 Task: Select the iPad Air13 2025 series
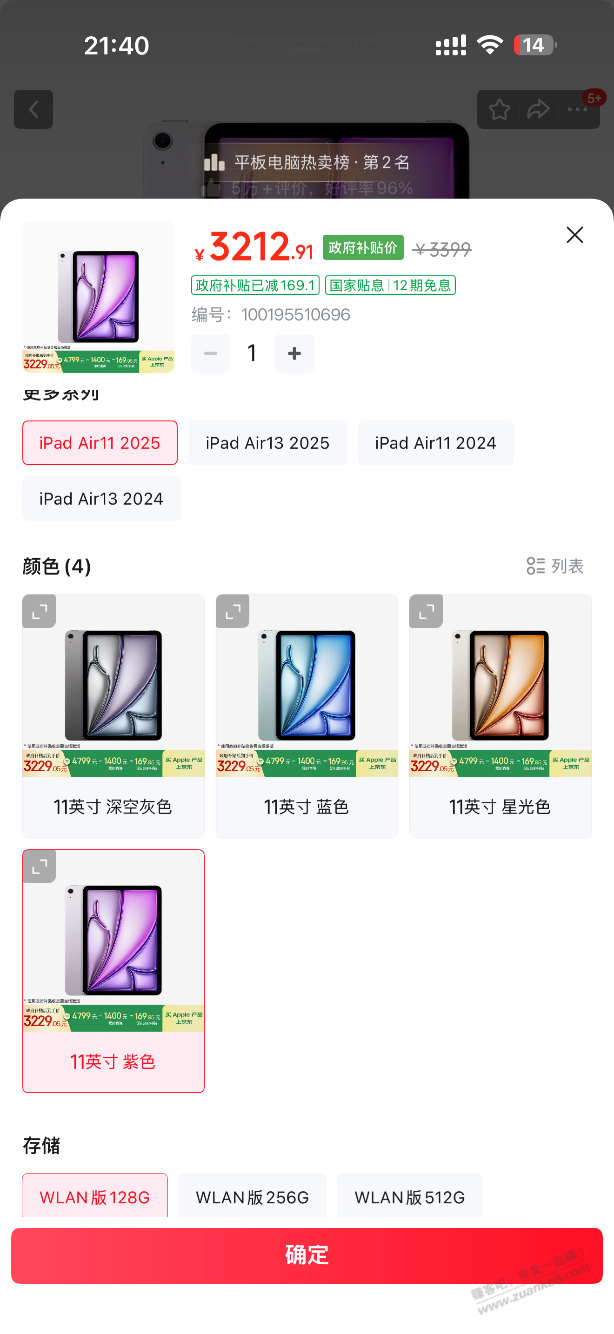tap(267, 443)
